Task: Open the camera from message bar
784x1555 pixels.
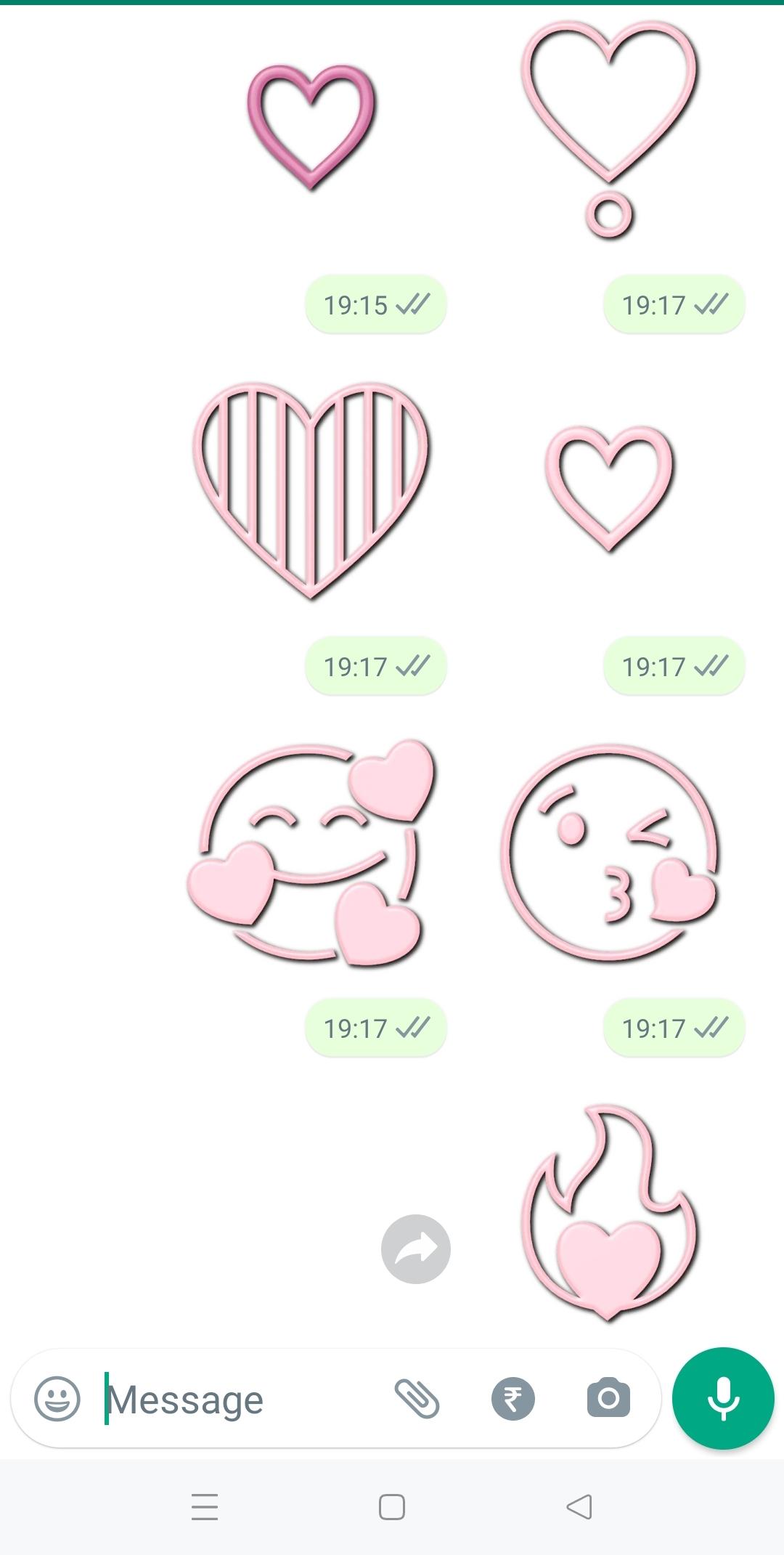Action: click(608, 1398)
